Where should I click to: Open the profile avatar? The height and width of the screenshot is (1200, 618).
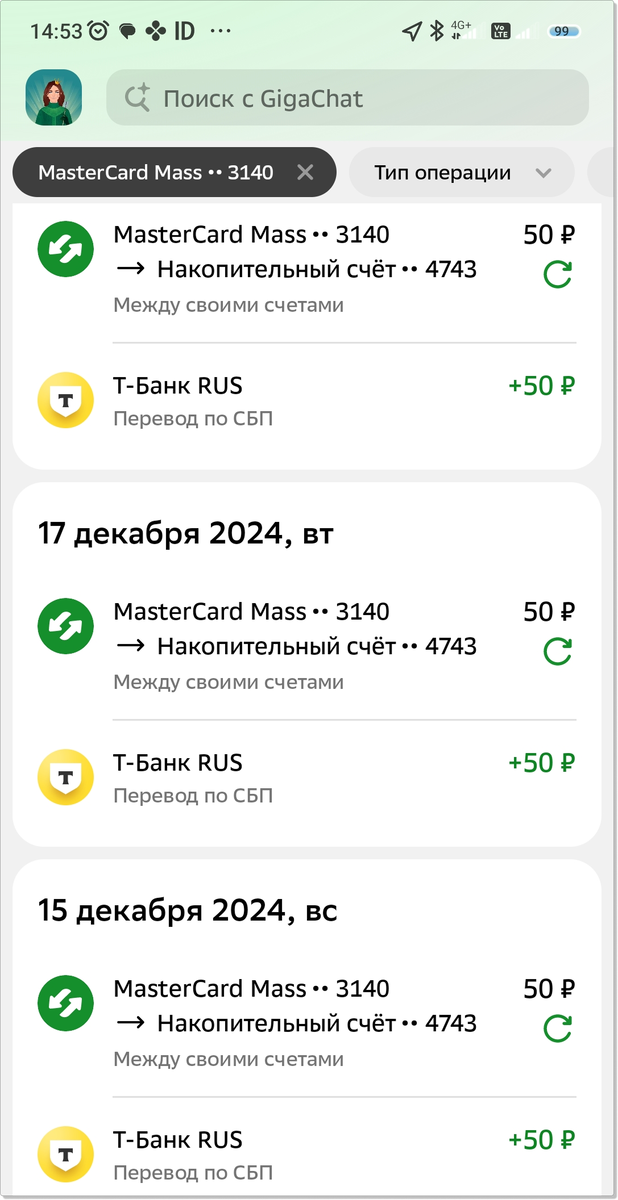coord(54,98)
